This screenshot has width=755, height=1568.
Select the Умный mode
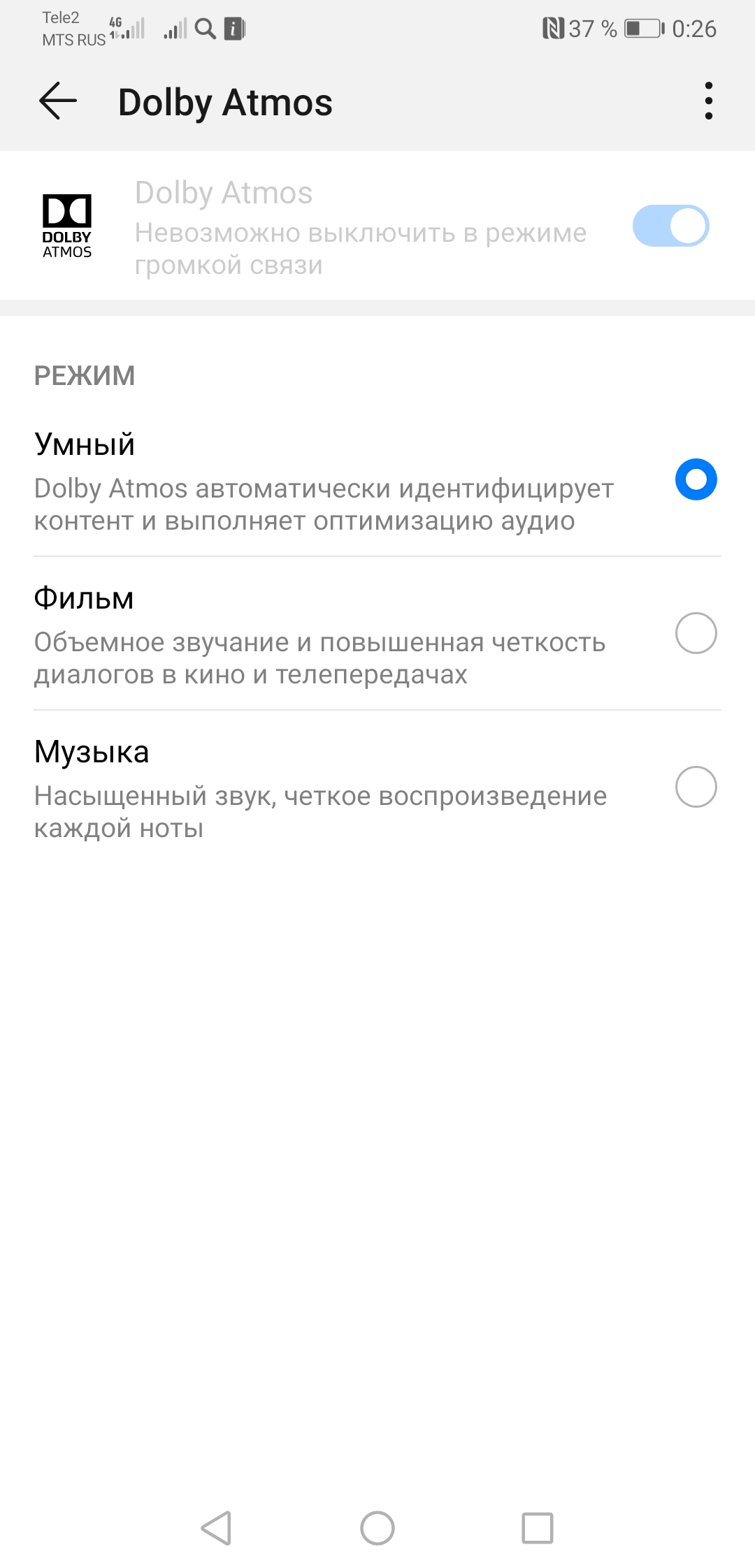click(x=696, y=479)
